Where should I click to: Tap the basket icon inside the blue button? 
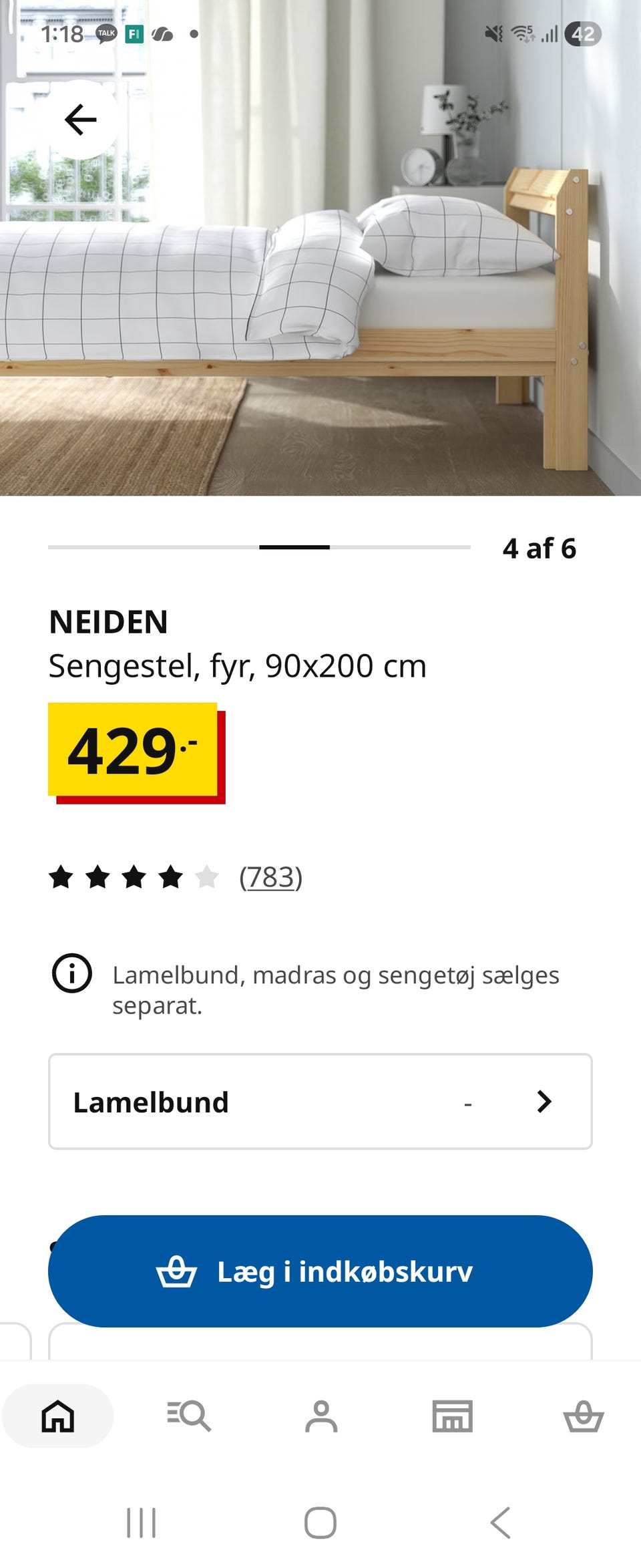[179, 1271]
